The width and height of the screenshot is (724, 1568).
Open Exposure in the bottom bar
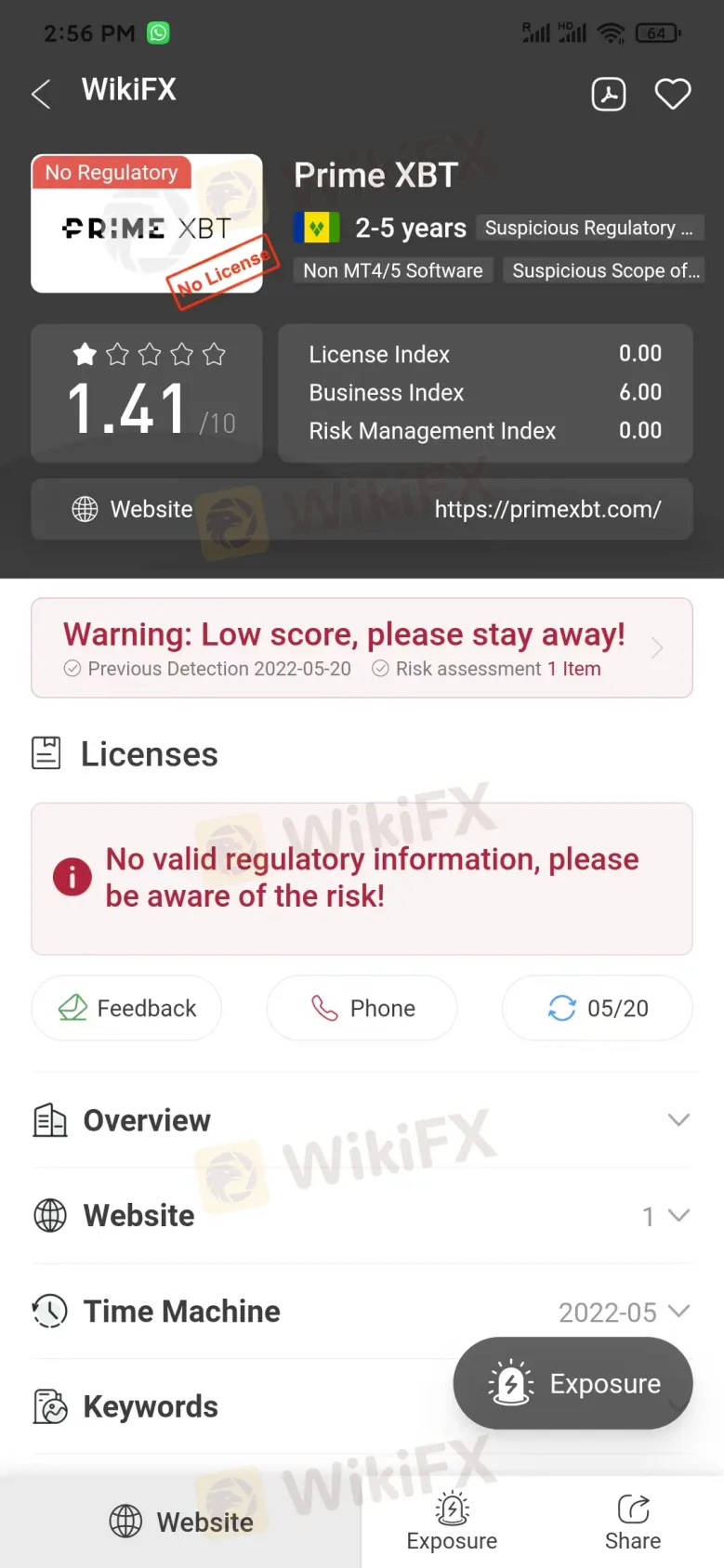452,1522
